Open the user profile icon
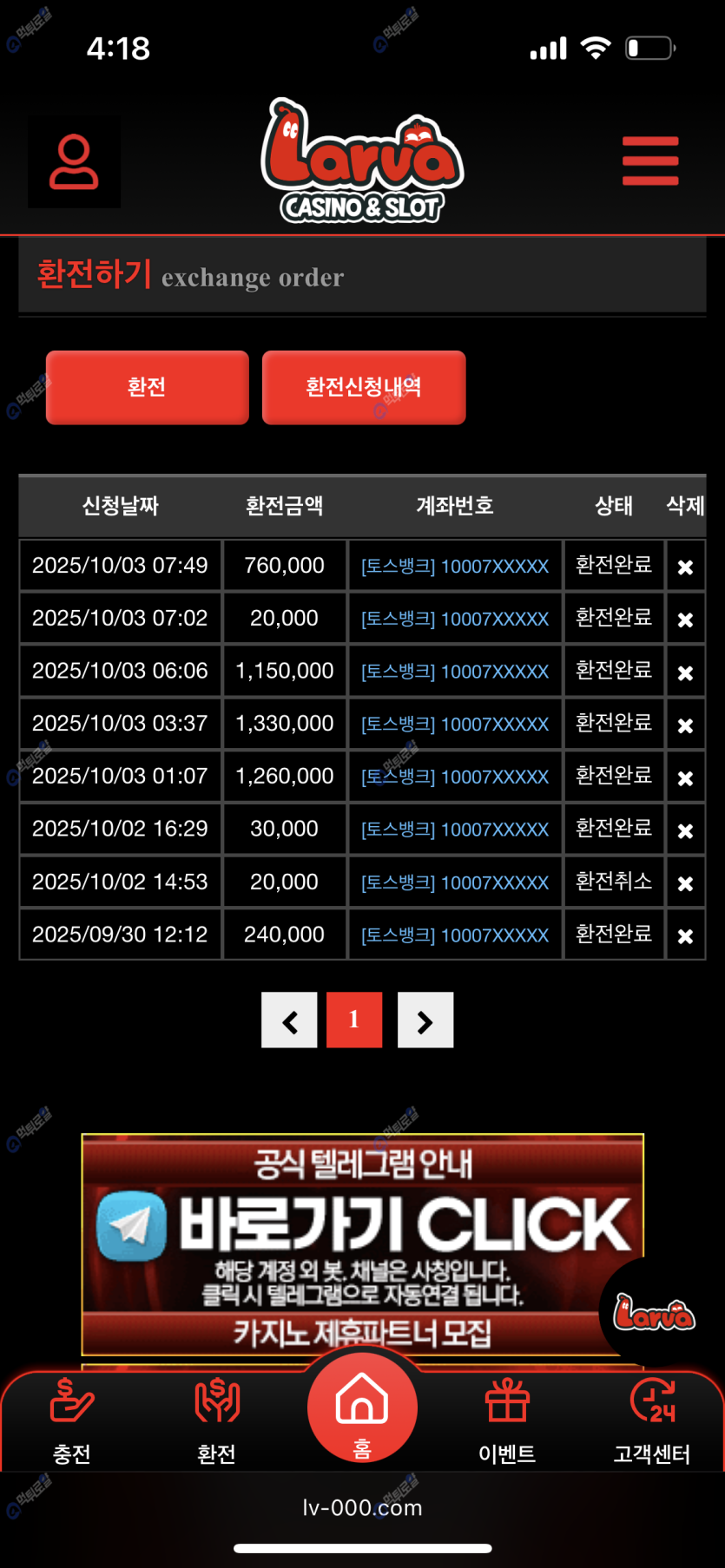This screenshot has width=725, height=1568. (74, 162)
